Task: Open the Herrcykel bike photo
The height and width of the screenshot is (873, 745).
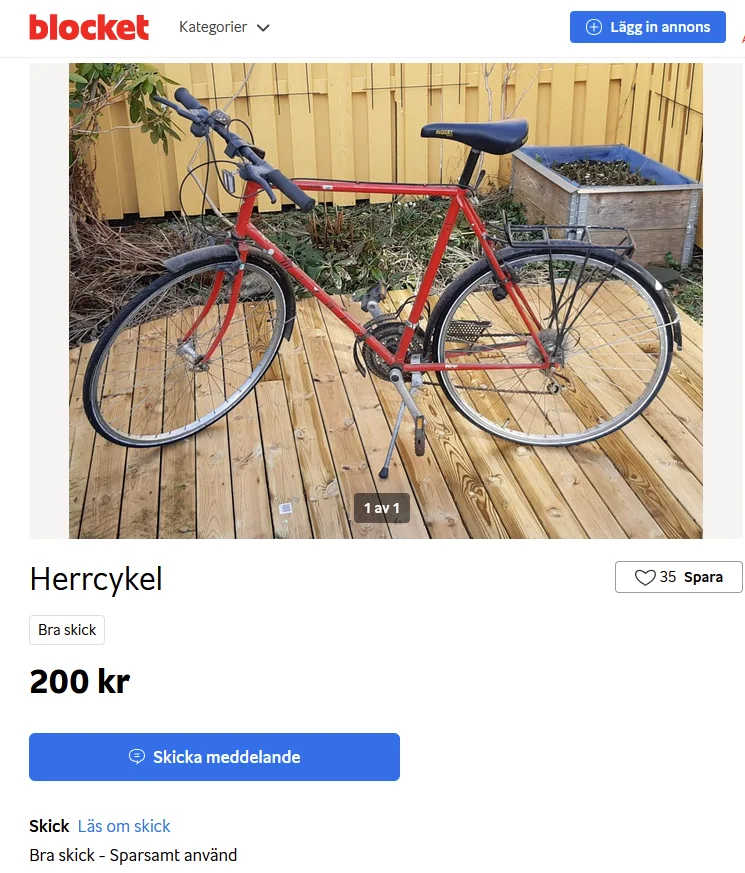Action: (x=385, y=300)
